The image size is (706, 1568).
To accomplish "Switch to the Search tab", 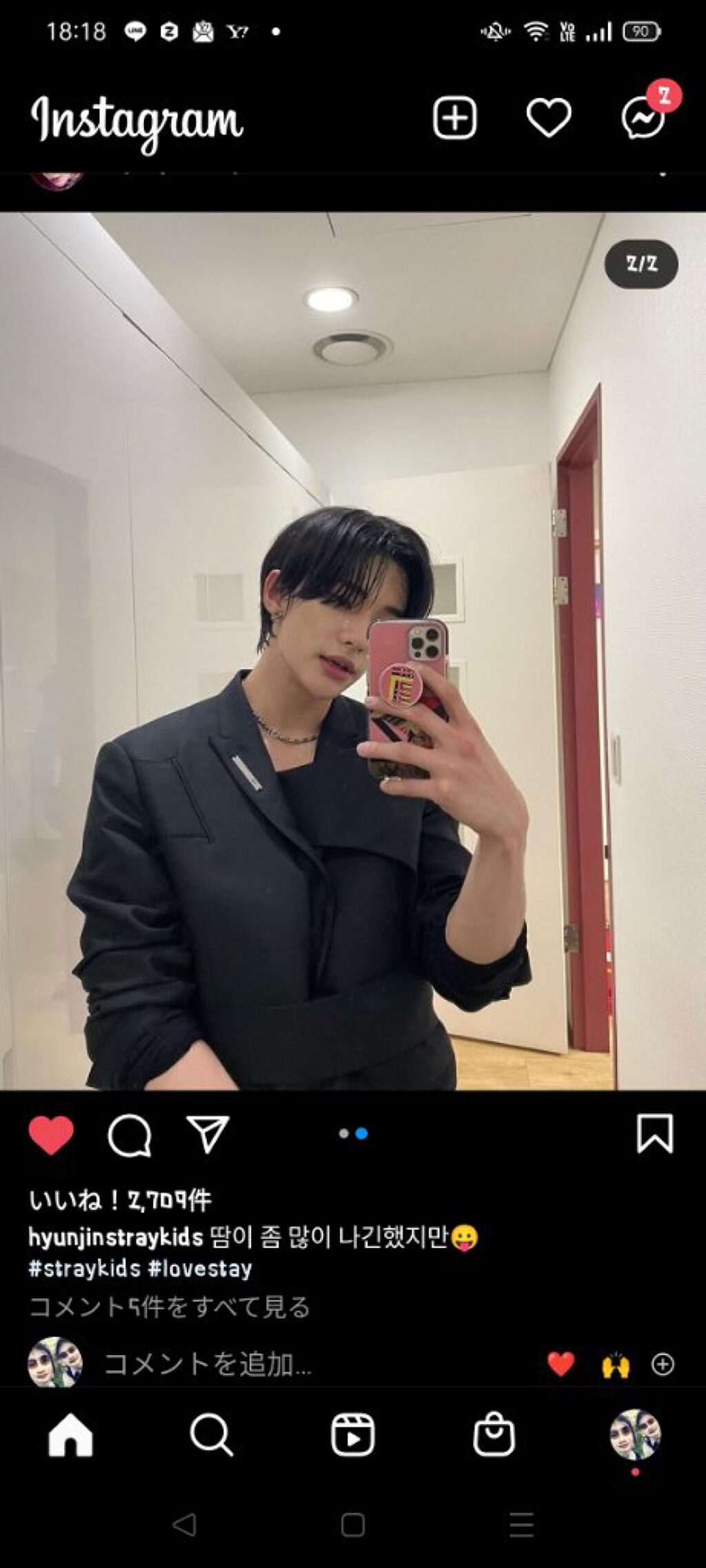I will click(x=211, y=1436).
